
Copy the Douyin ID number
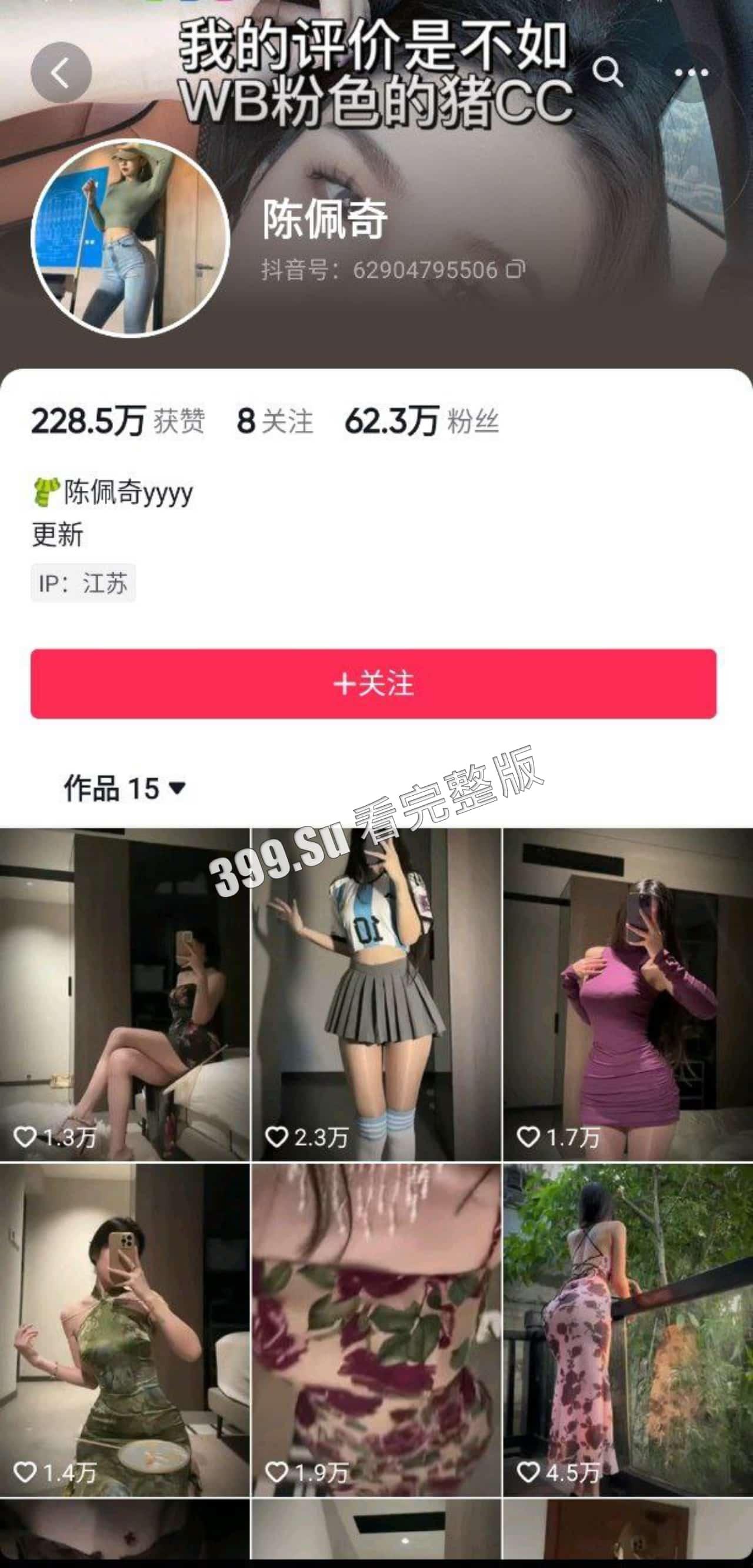tap(515, 269)
